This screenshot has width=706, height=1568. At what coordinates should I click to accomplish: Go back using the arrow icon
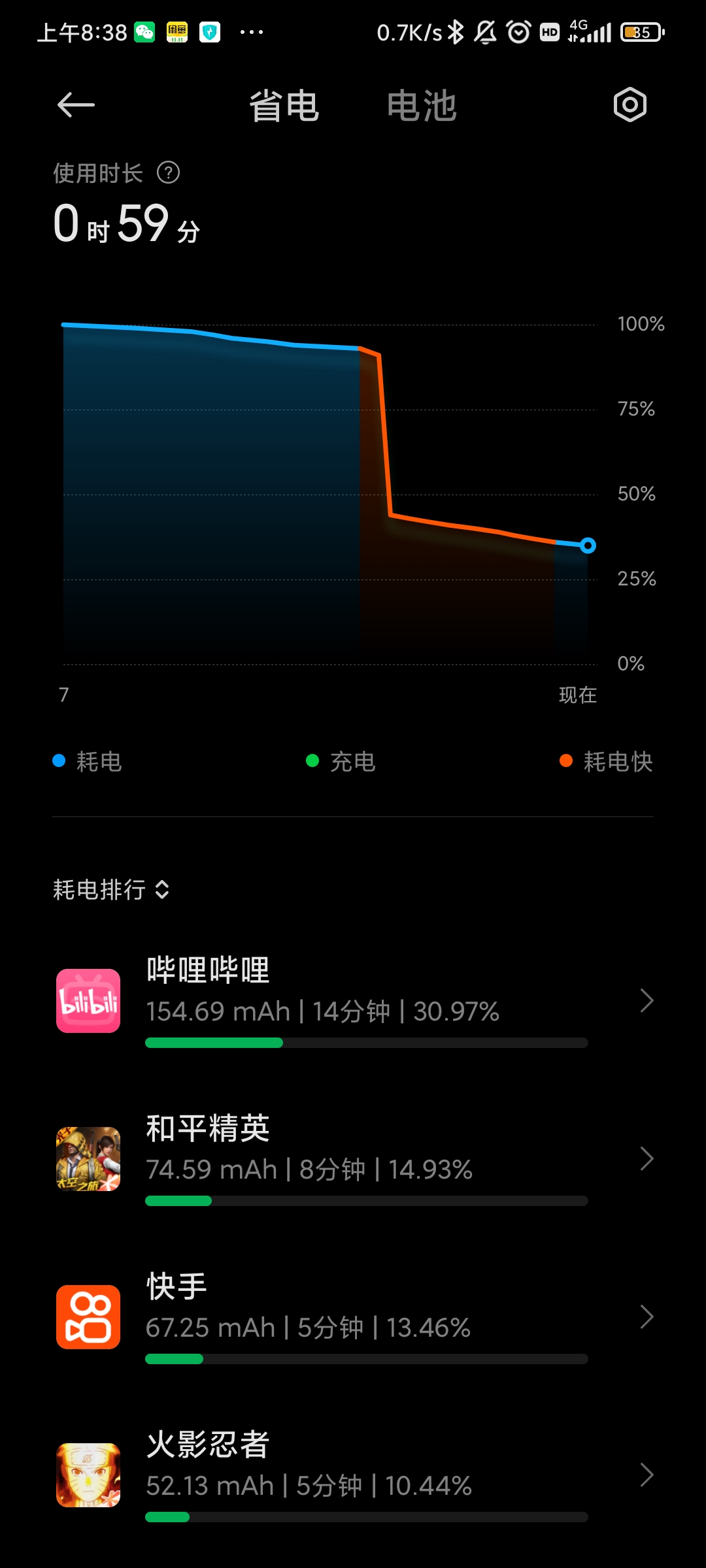pyautogui.click(x=76, y=105)
